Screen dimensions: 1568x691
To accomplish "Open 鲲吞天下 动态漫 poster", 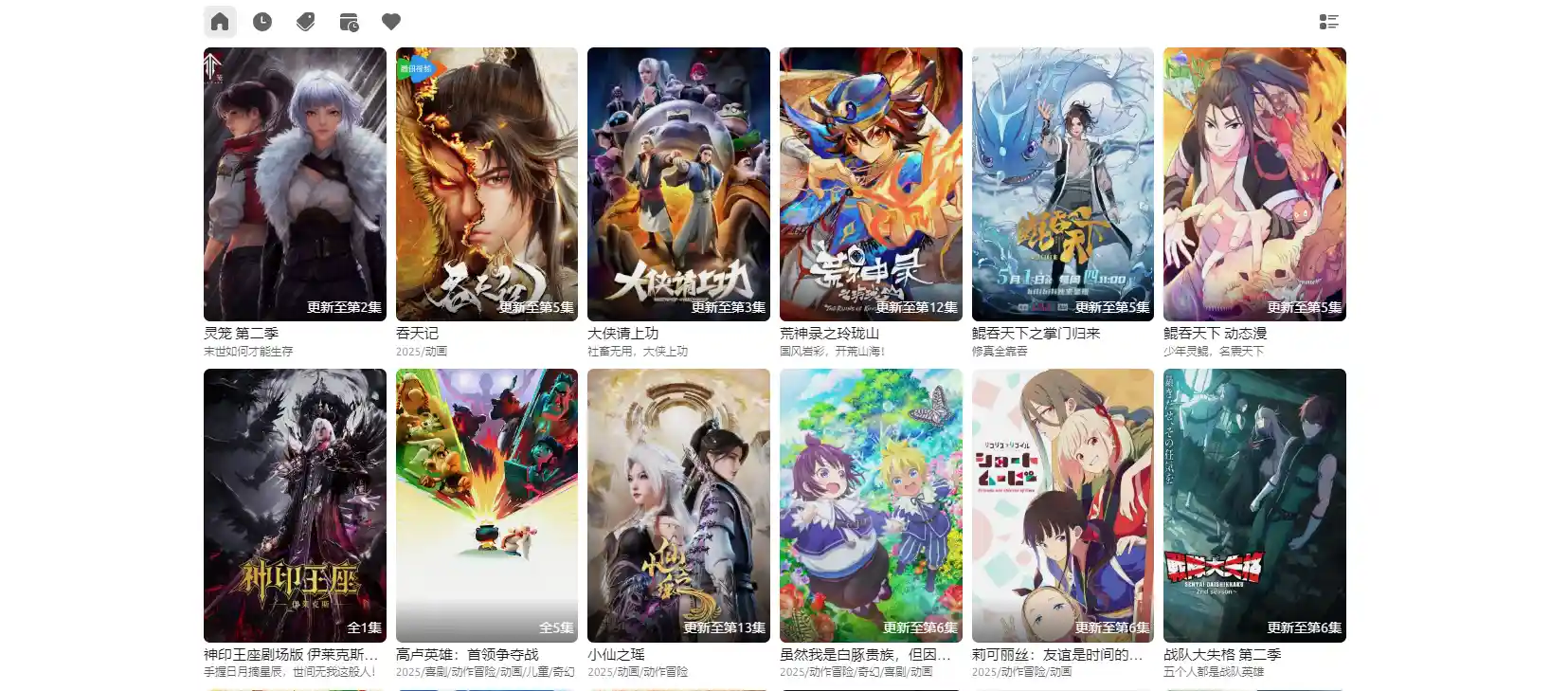I will click(x=1254, y=184).
